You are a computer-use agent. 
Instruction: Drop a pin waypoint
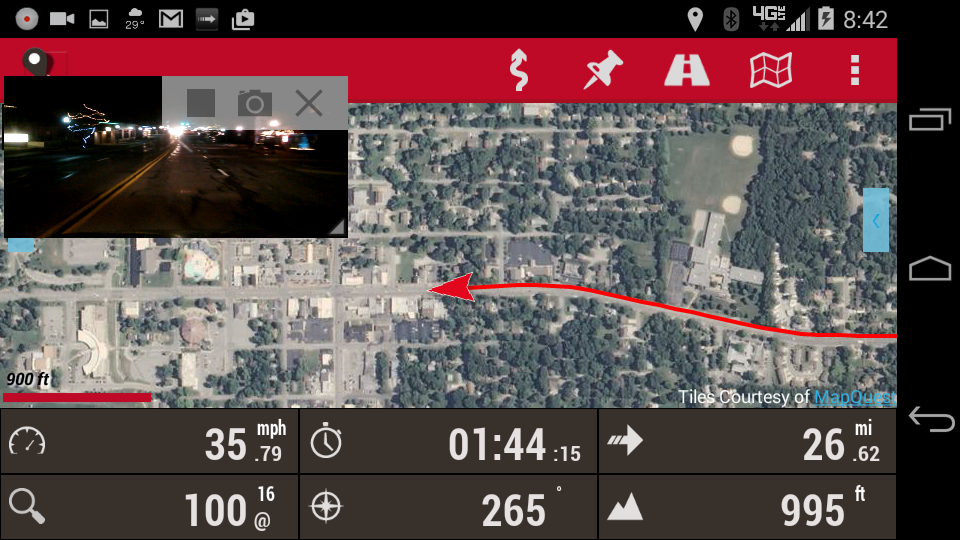[603, 70]
